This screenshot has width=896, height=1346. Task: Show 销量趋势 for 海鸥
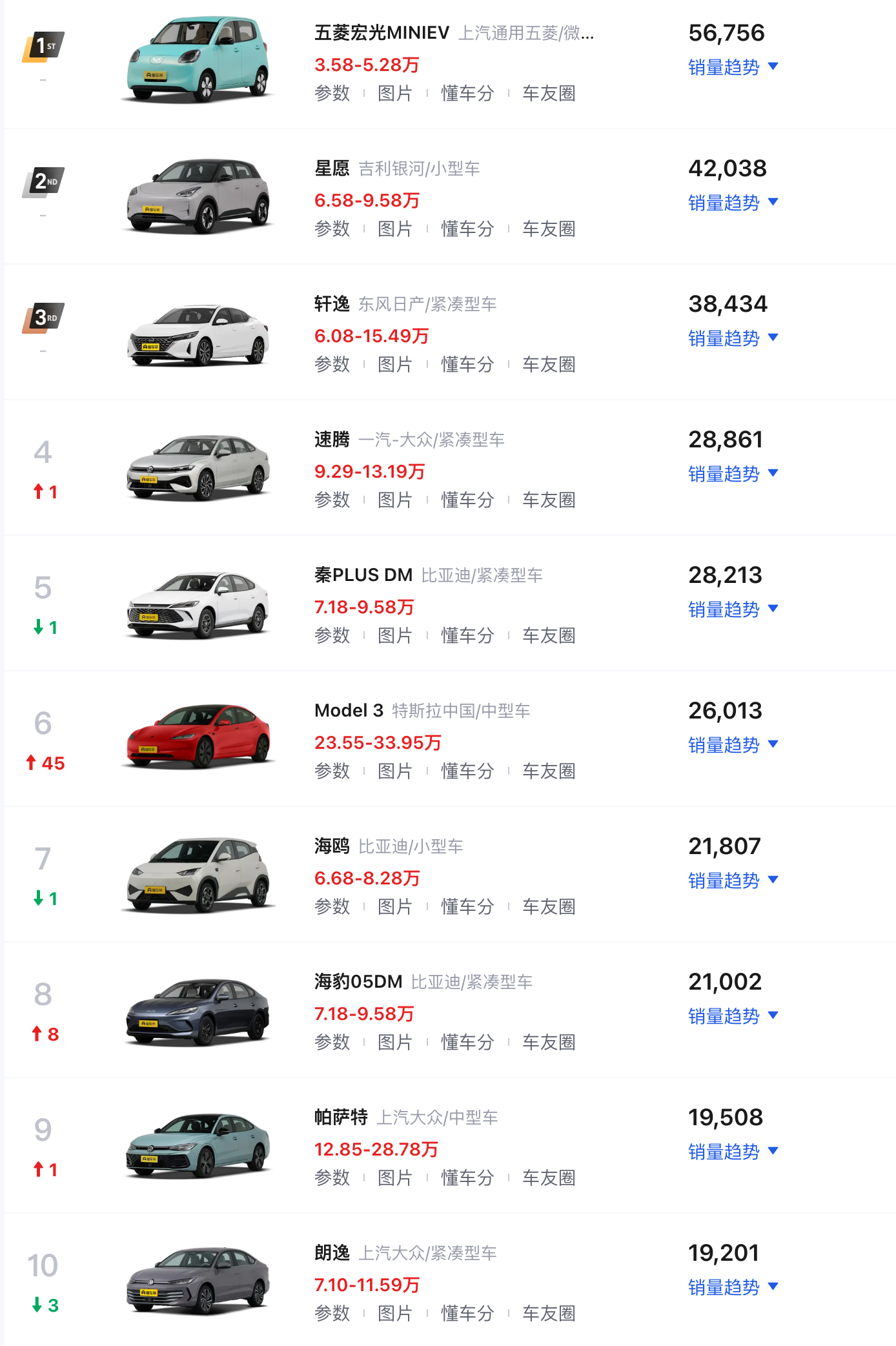click(x=732, y=881)
